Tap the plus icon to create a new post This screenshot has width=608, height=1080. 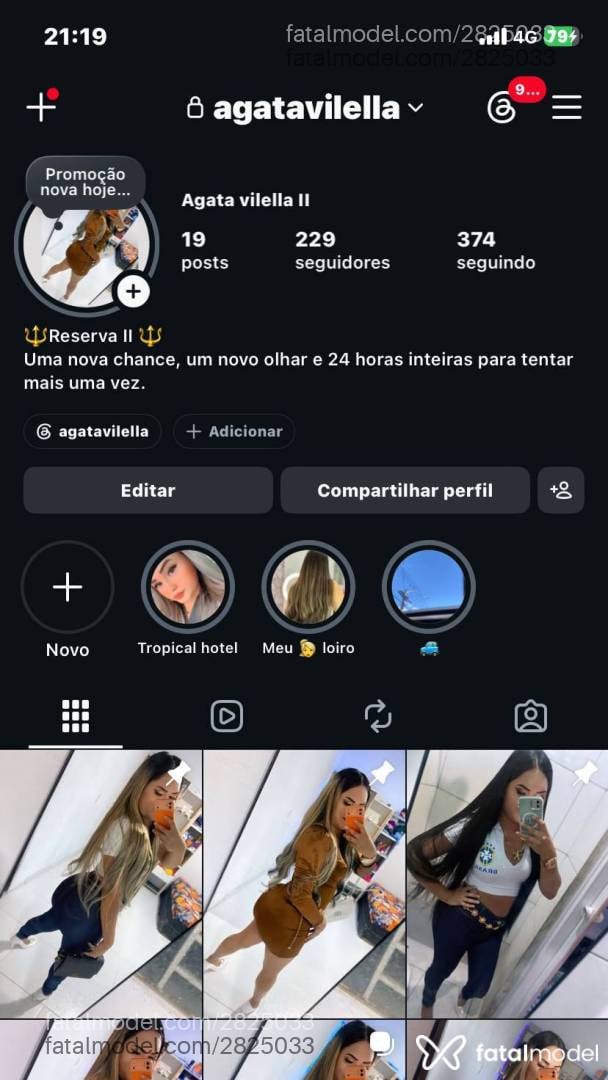41,107
